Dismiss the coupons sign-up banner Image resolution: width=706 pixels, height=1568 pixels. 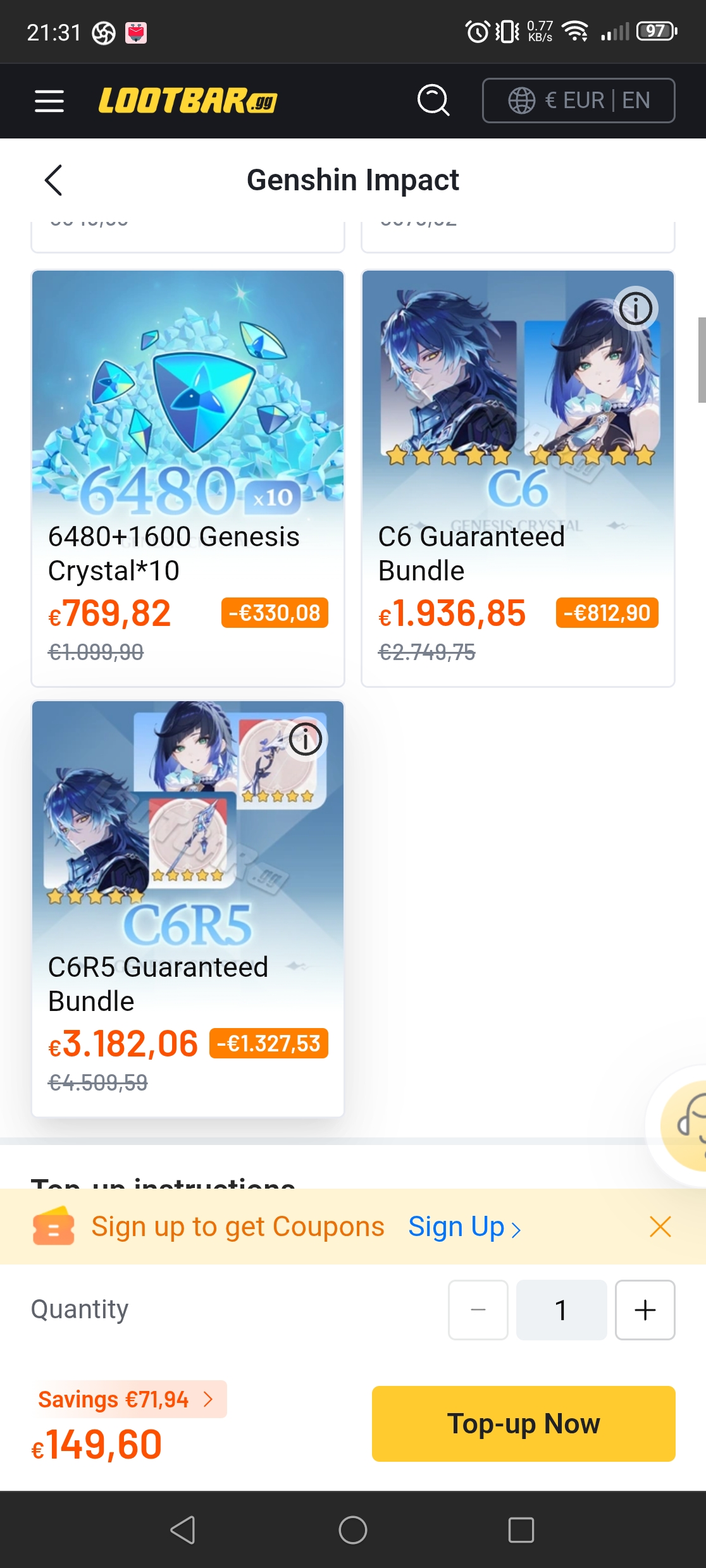[660, 1227]
